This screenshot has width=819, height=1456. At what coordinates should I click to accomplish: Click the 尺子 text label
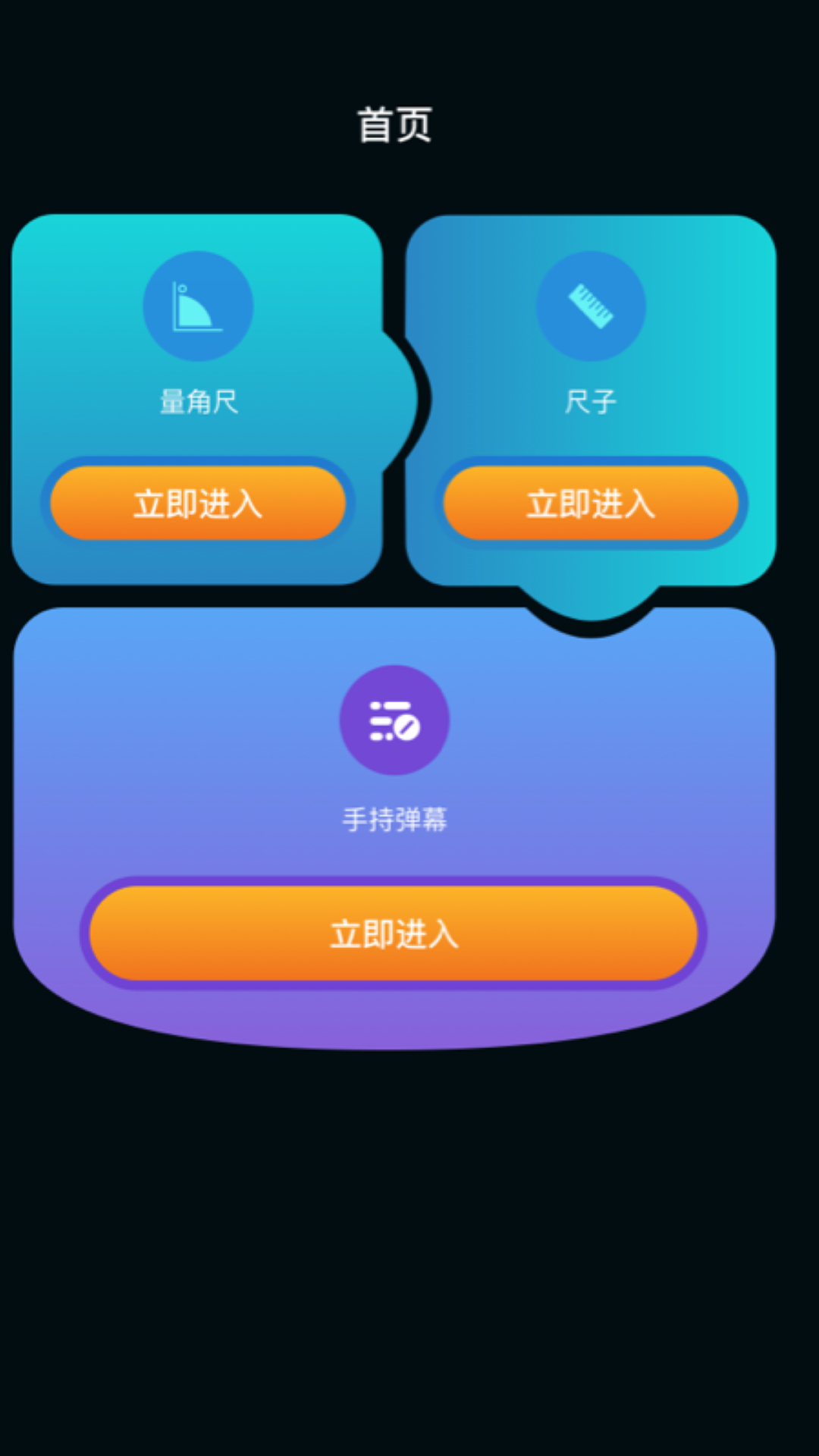[590, 400]
